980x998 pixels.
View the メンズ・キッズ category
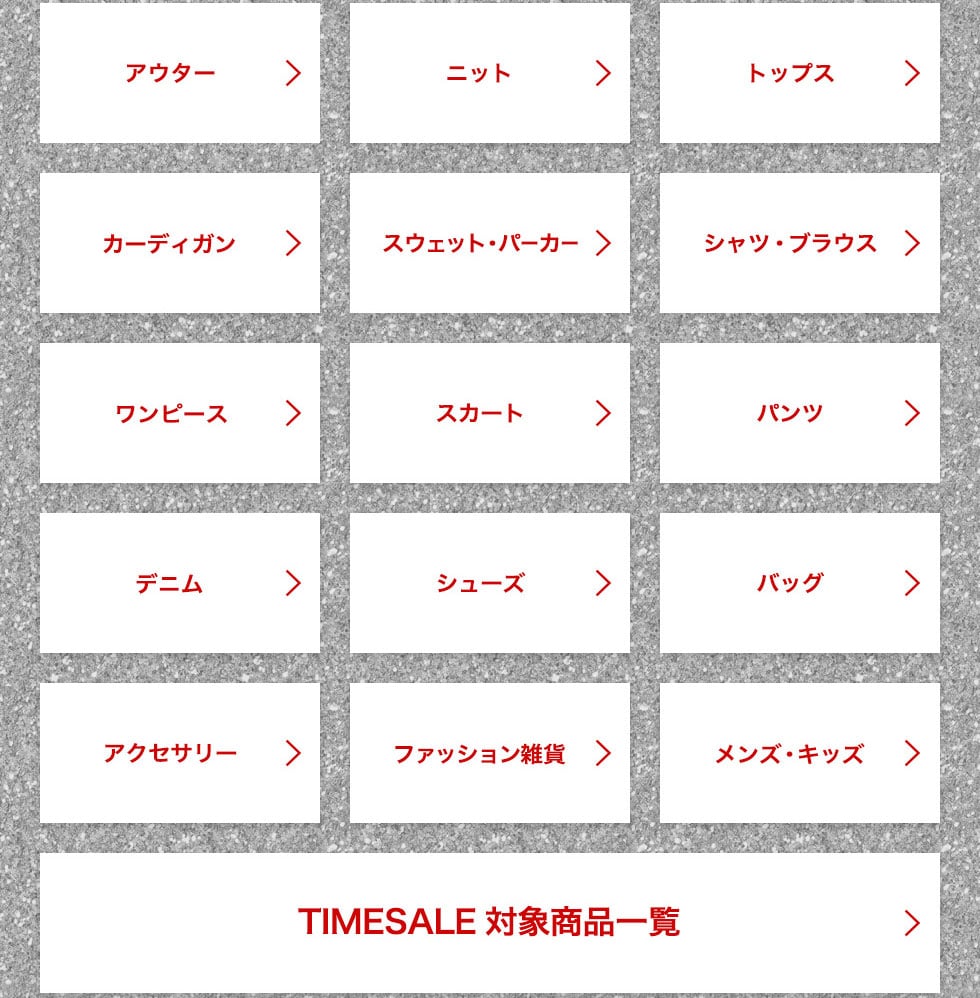(x=800, y=753)
